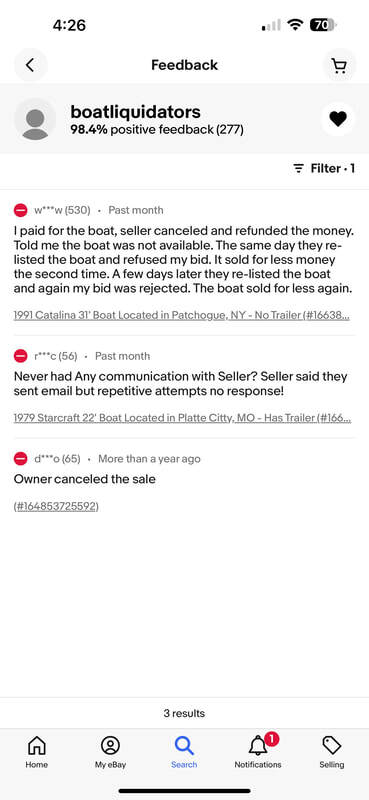Open the 1979 Starcraft 22' Boat listing link
The width and height of the screenshot is (369, 800).
click(182, 418)
